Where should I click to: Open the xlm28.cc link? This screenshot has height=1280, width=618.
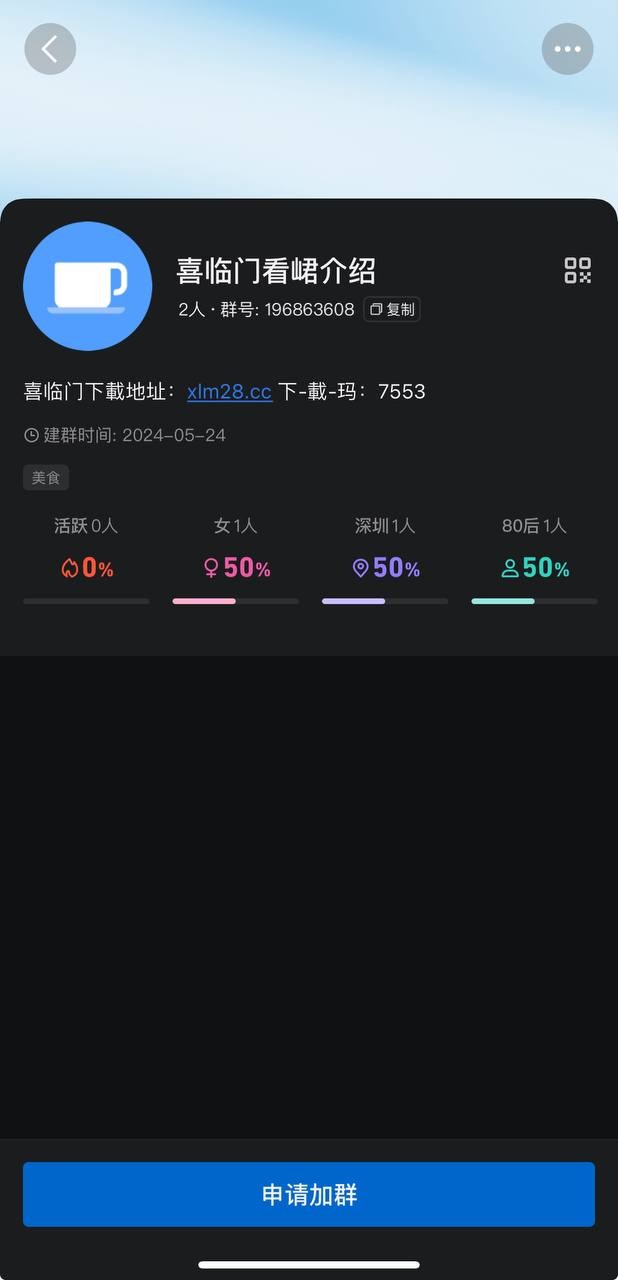(x=229, y=391)
